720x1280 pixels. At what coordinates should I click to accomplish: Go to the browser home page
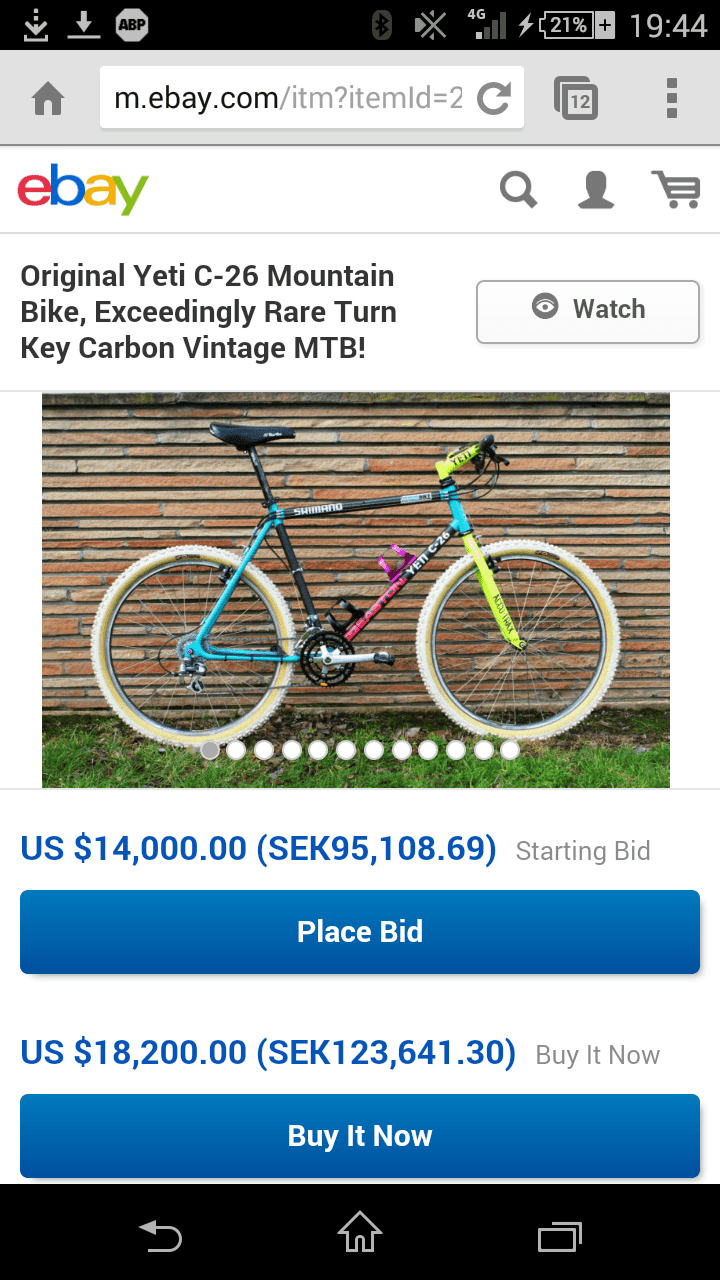(x=48, y=98)
